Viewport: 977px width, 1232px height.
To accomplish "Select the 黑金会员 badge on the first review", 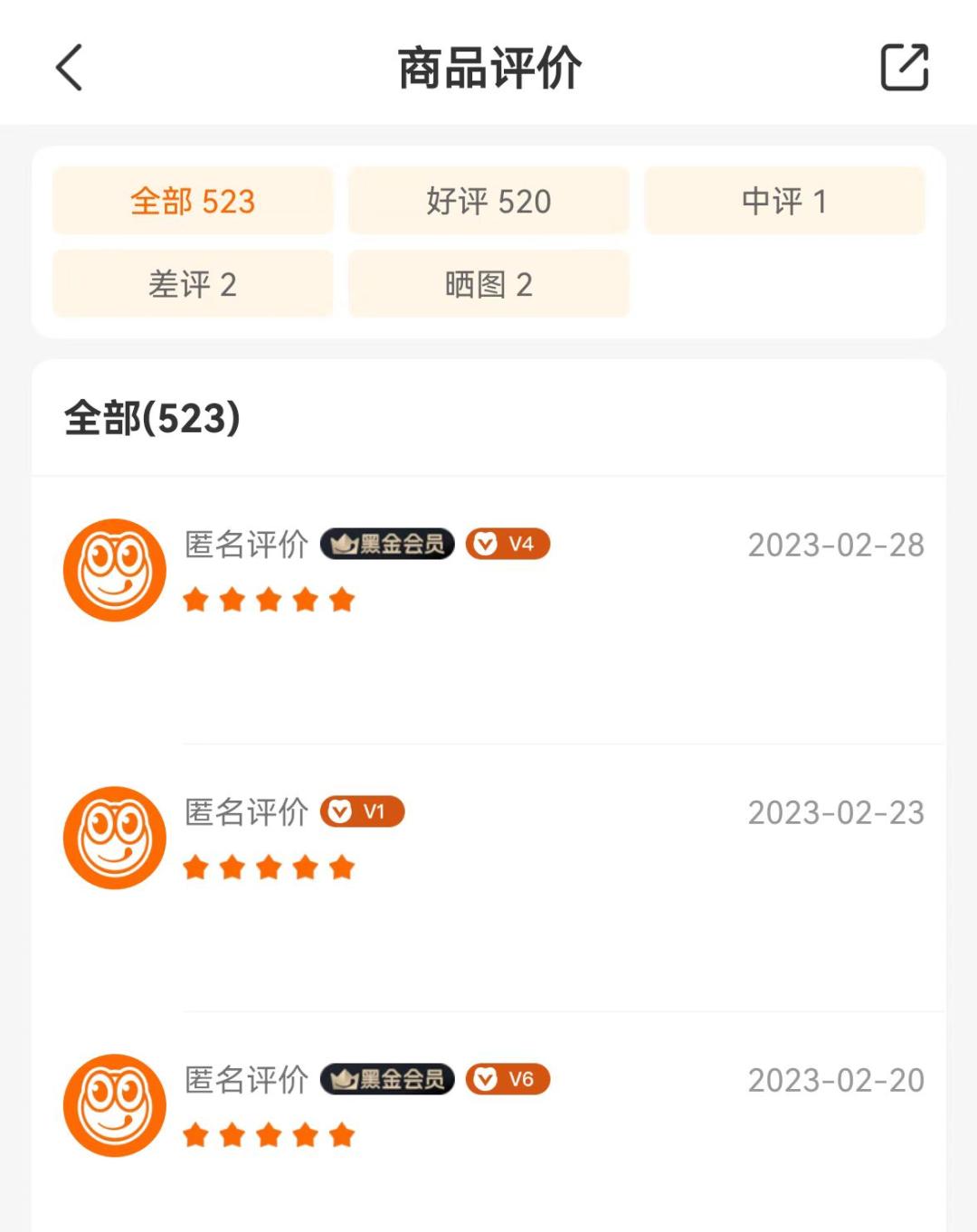I will [x=387, y=544].
